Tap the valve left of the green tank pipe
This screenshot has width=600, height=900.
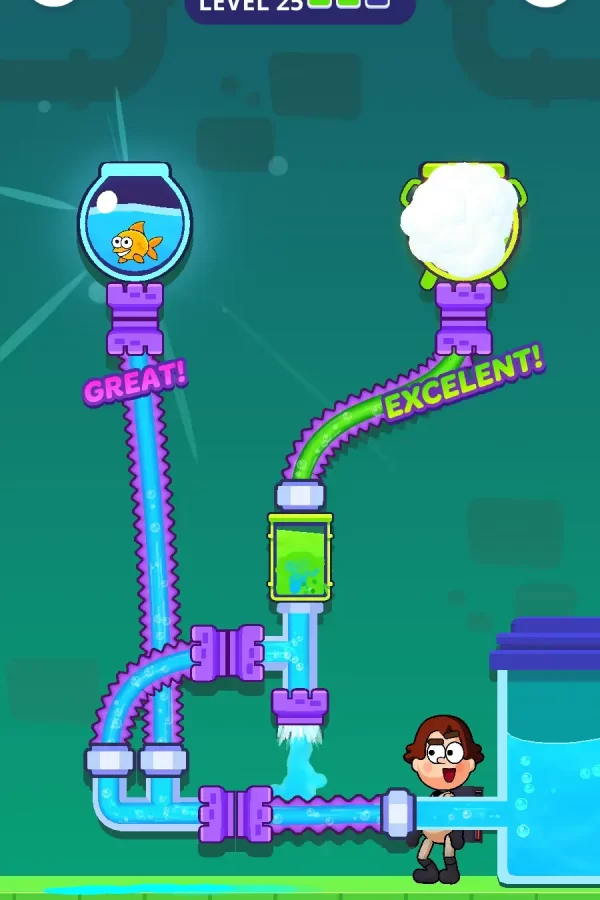(x=228, y=653)
